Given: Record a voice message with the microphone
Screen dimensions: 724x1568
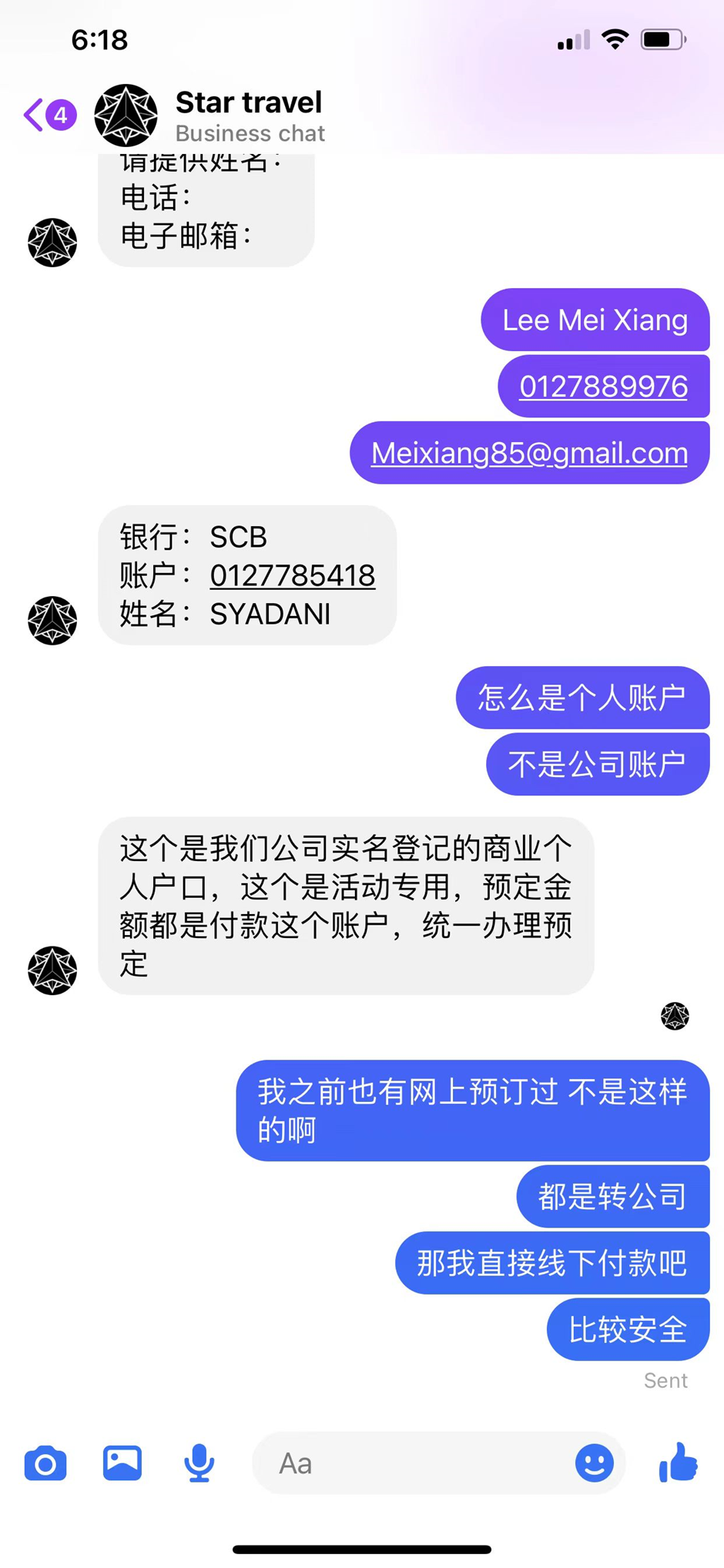Looking at the screenshot, I should click(199, 1463).
